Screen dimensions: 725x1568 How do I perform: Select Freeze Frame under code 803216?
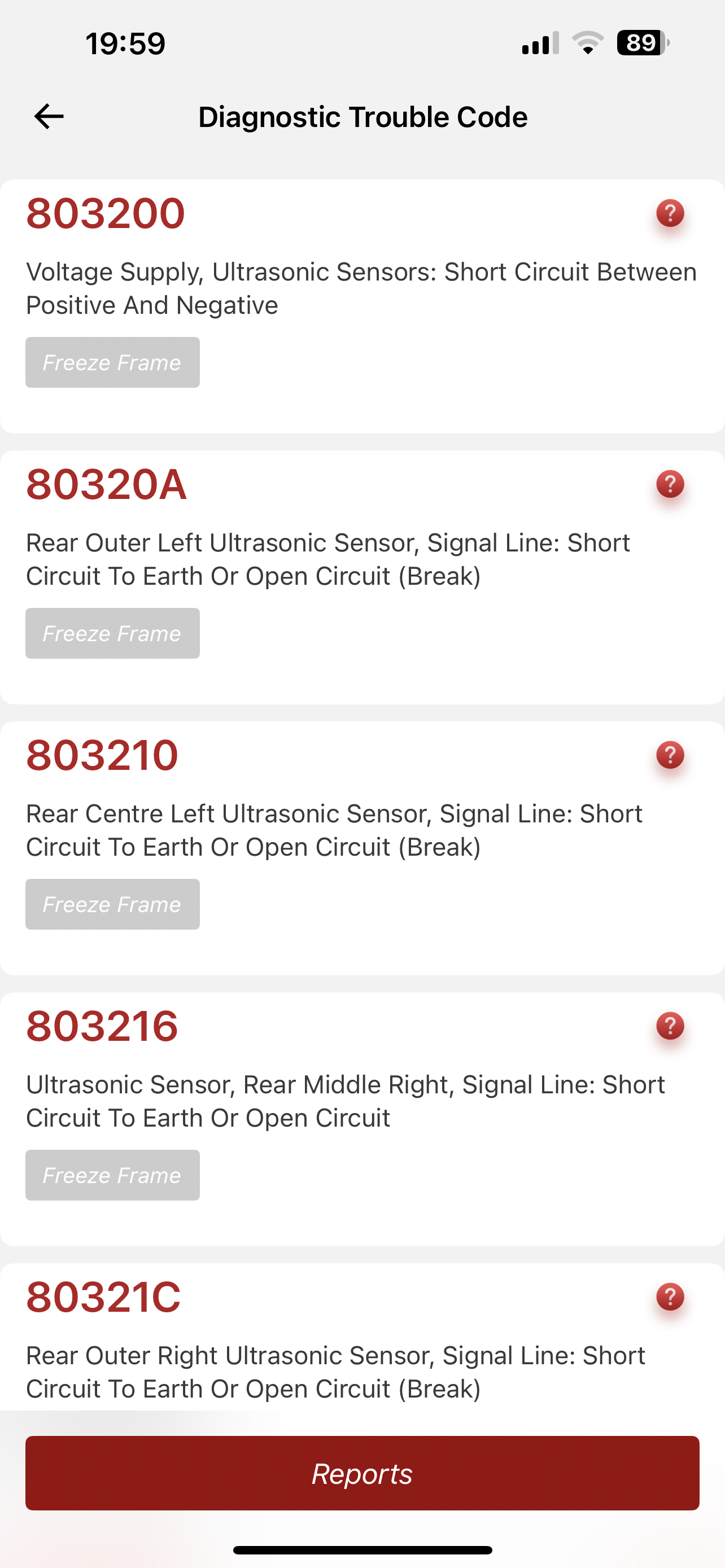(112, 1175)
